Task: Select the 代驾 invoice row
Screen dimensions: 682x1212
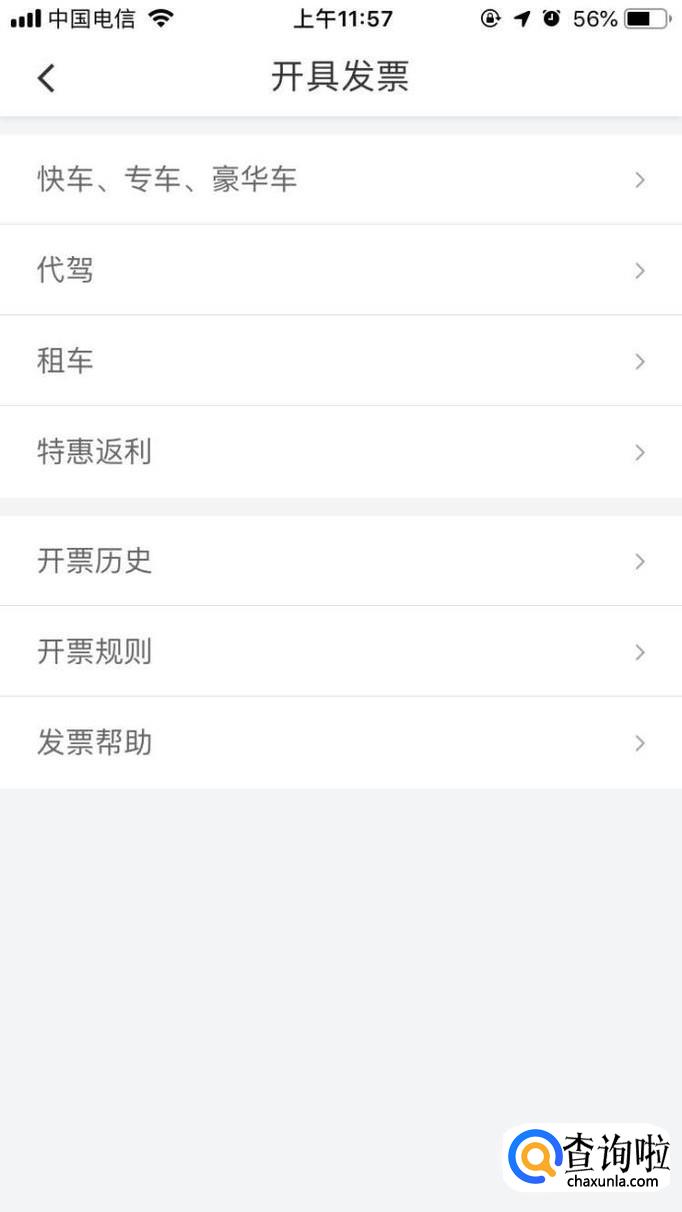Action: click(340, 270)
